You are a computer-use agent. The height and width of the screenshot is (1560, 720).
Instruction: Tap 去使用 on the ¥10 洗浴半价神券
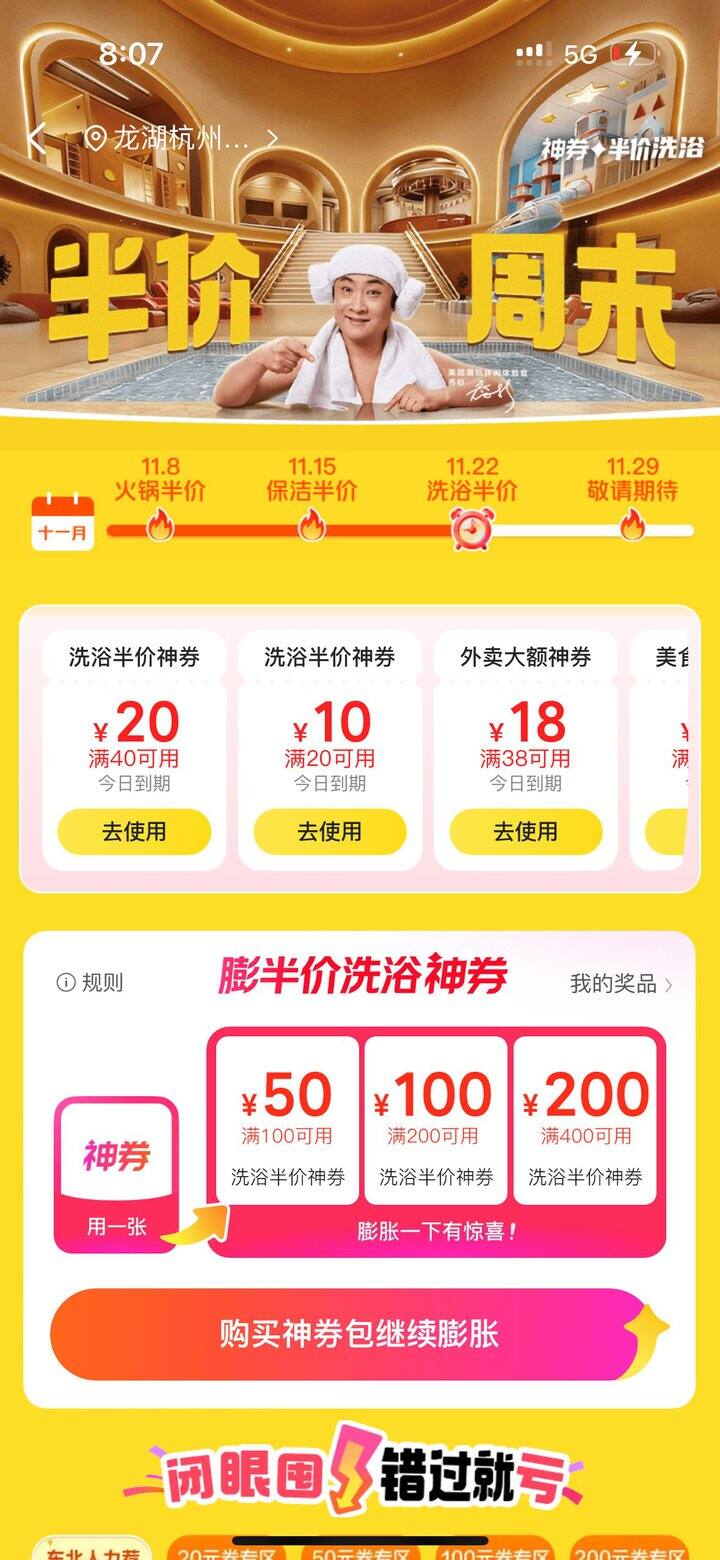pyautogui.click(x=329, y=832)
